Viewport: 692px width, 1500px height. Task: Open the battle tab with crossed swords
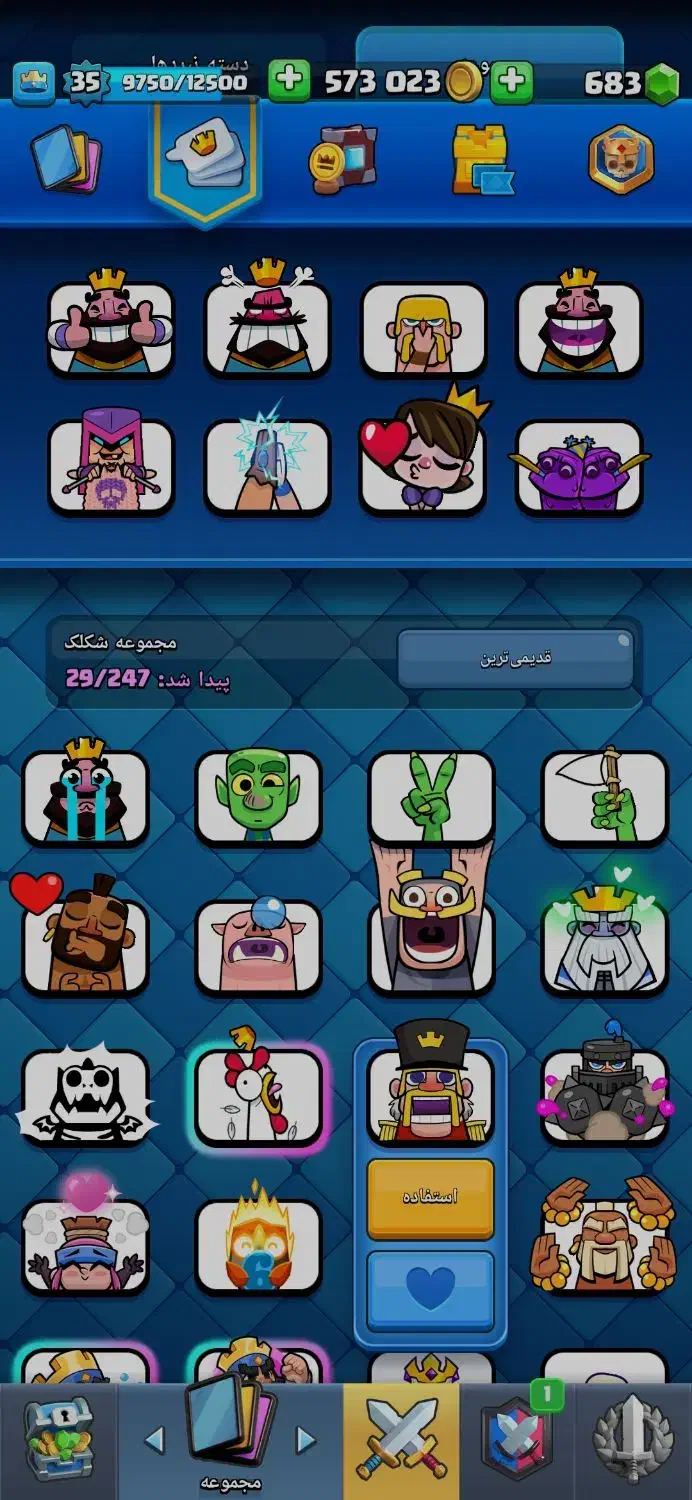[x=401, y=1441]
